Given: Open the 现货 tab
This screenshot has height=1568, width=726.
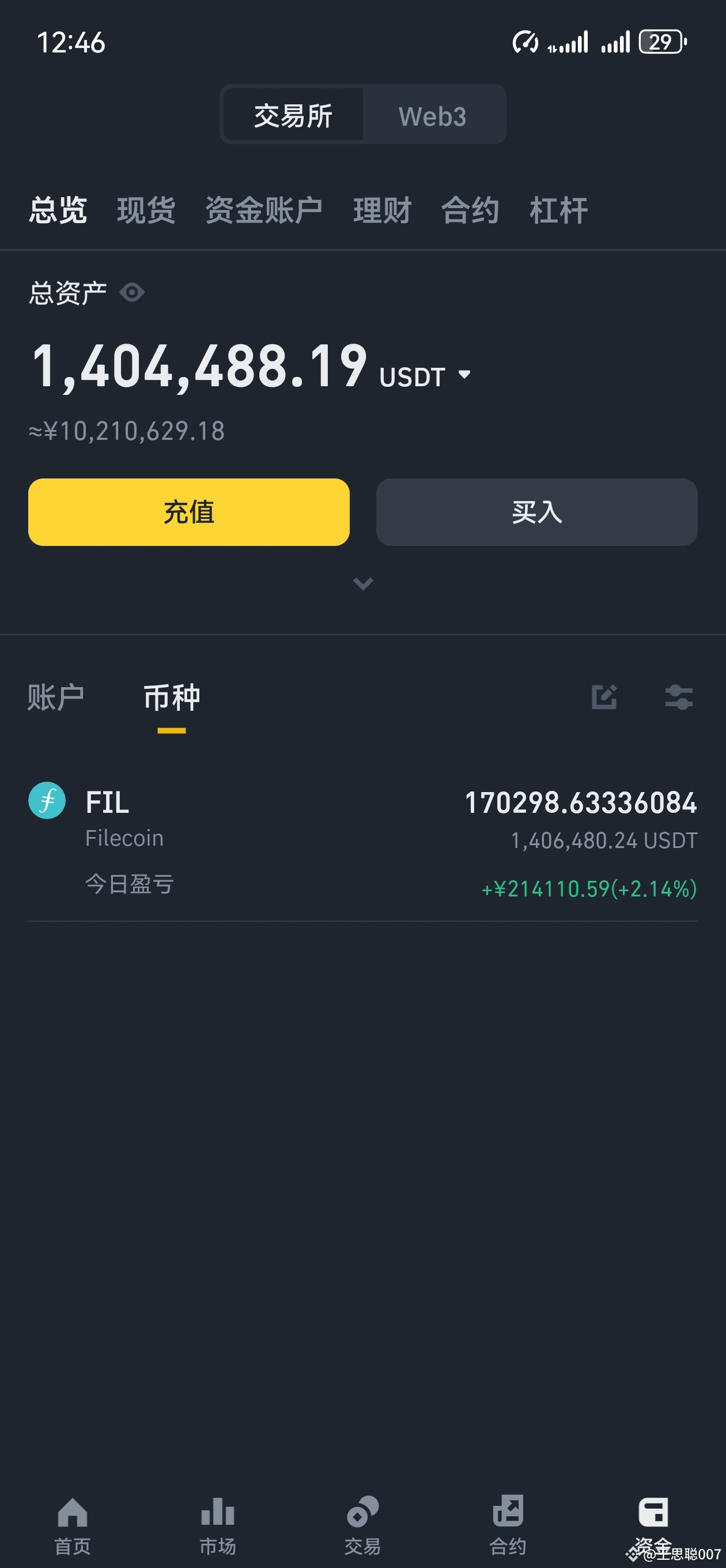Looking at the screenshot, I should pyautogui.click(x=146, y=210).
